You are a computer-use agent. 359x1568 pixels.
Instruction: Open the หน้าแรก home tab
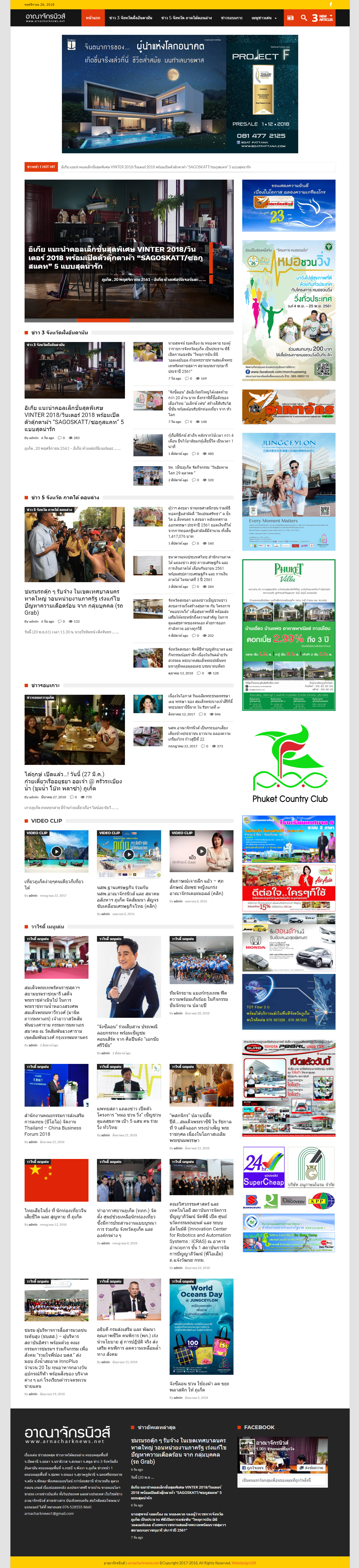pos(93,18)
